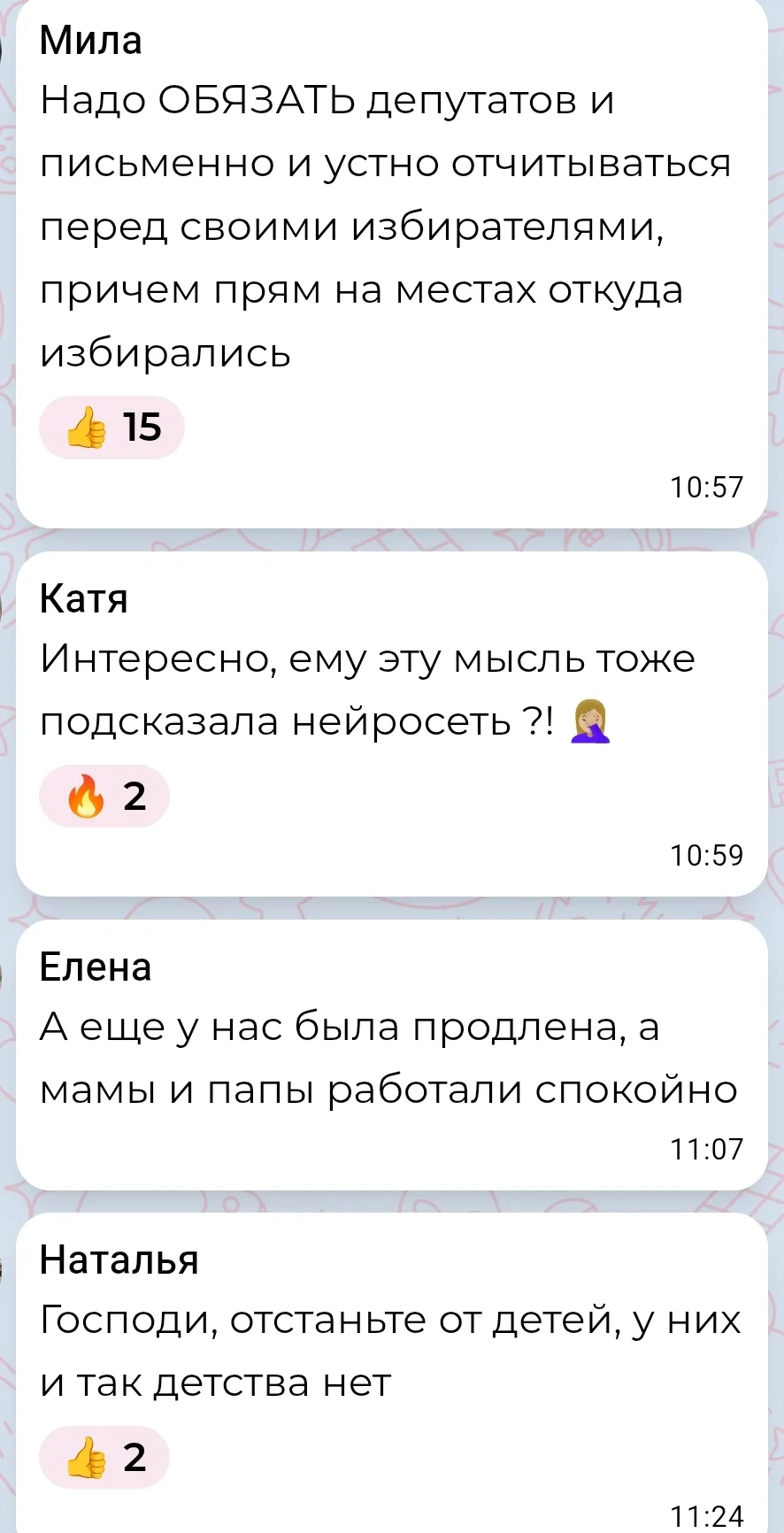This screenshot has width=784, height=1533.
Task: Tap the thumbs-up reaction on Мила's message
Action: click(x=111, y=428)
